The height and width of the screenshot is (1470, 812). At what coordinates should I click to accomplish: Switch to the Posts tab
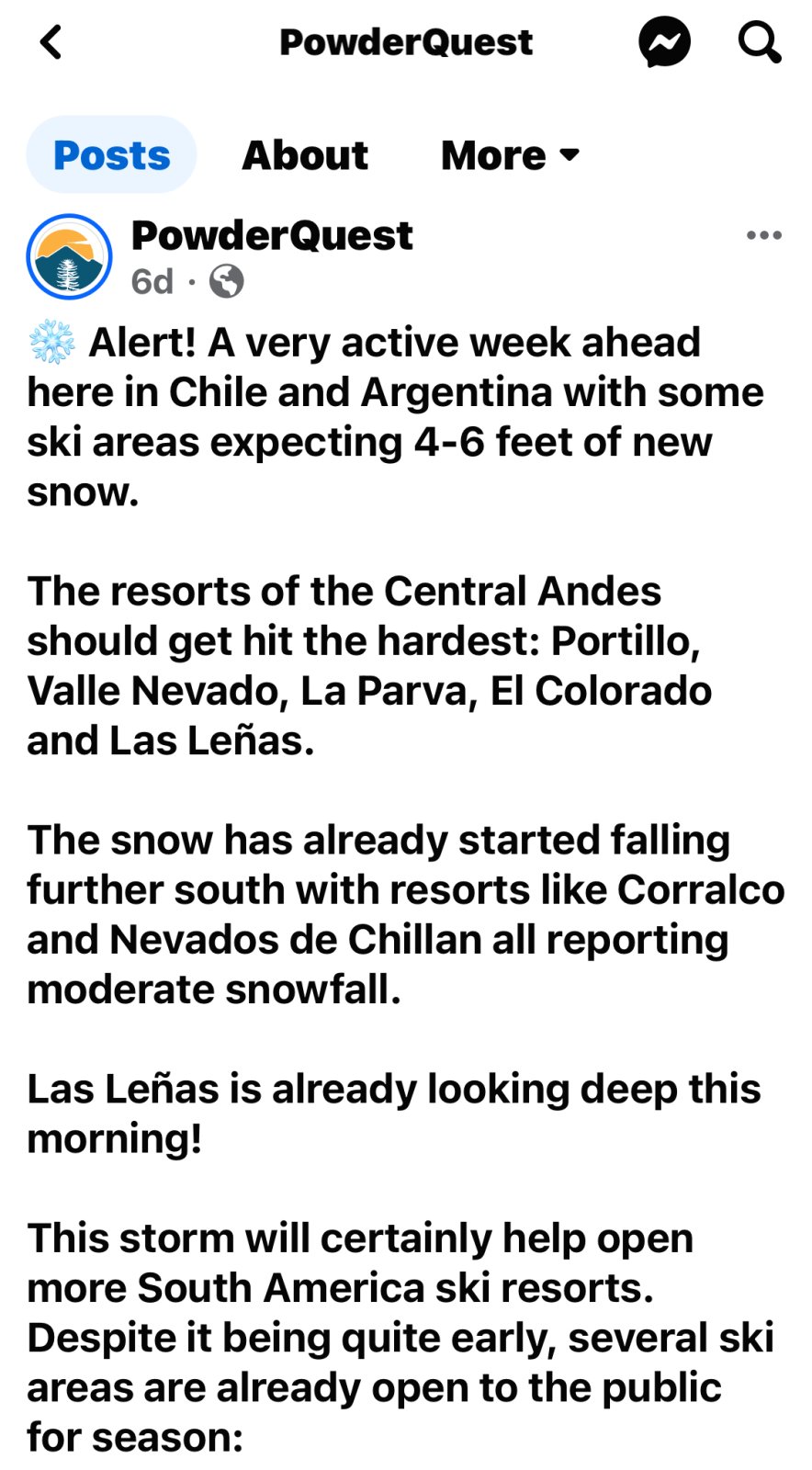click(x=111, y=155)
